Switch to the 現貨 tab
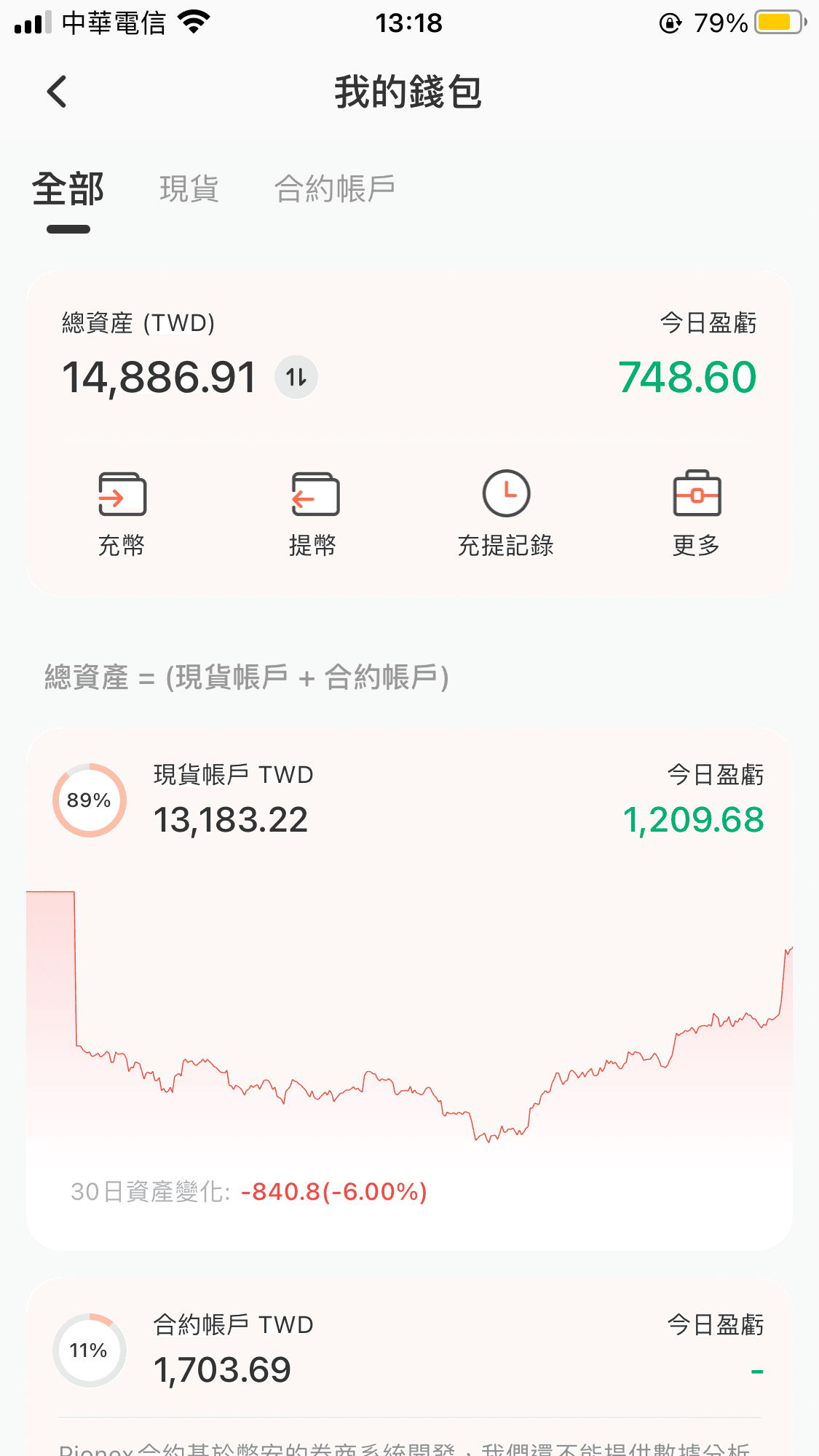 189,189
